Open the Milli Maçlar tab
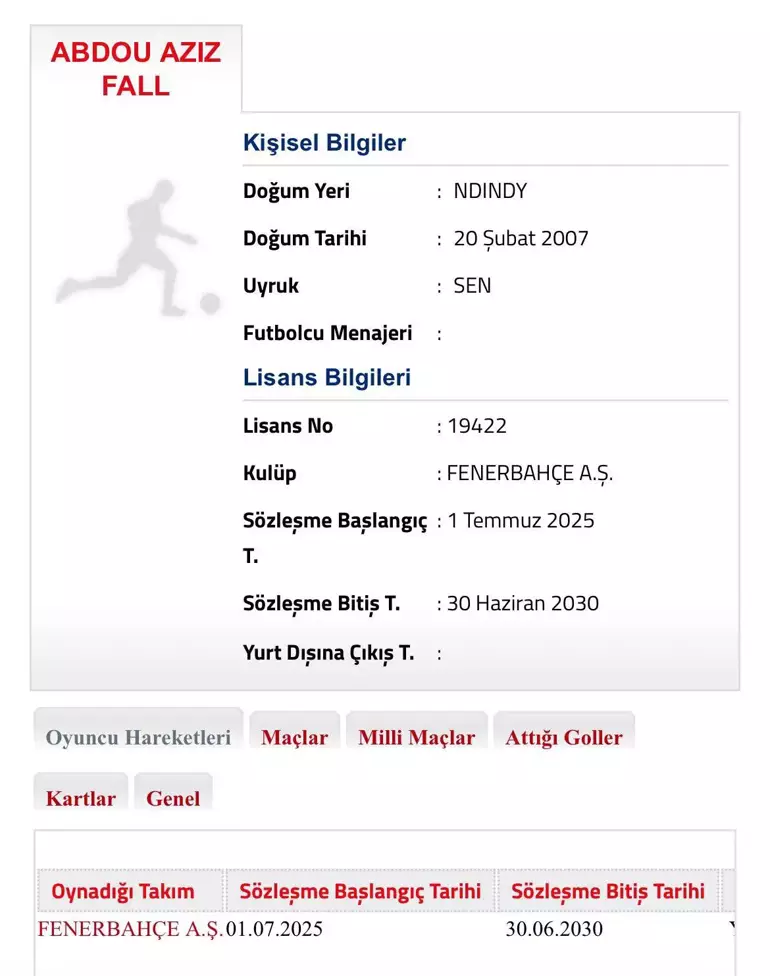Screen dimensions: 770x976 click(x=416, y=737)
